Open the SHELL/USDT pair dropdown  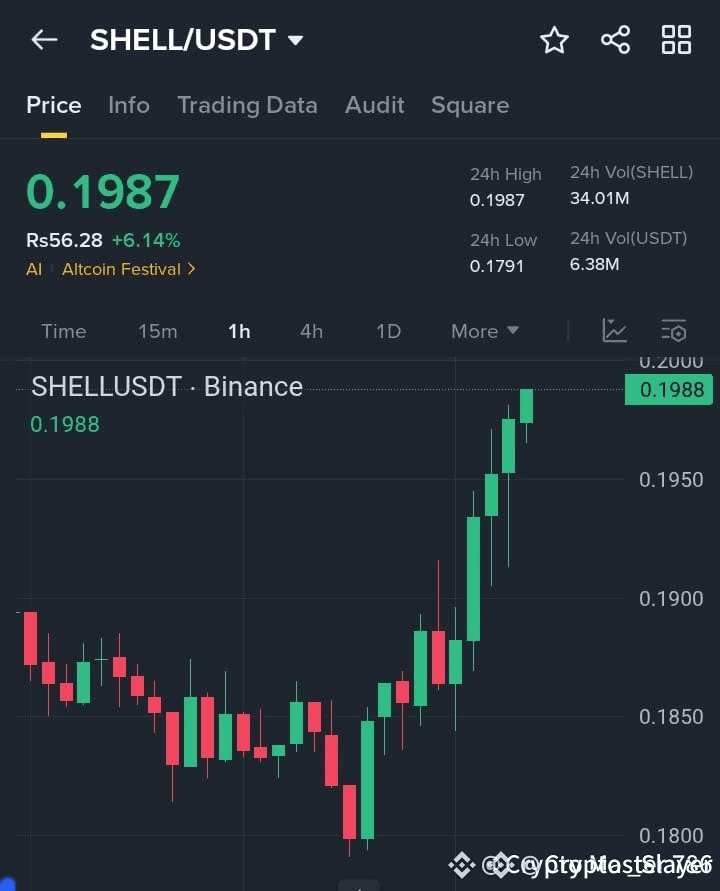coord(295,40)
